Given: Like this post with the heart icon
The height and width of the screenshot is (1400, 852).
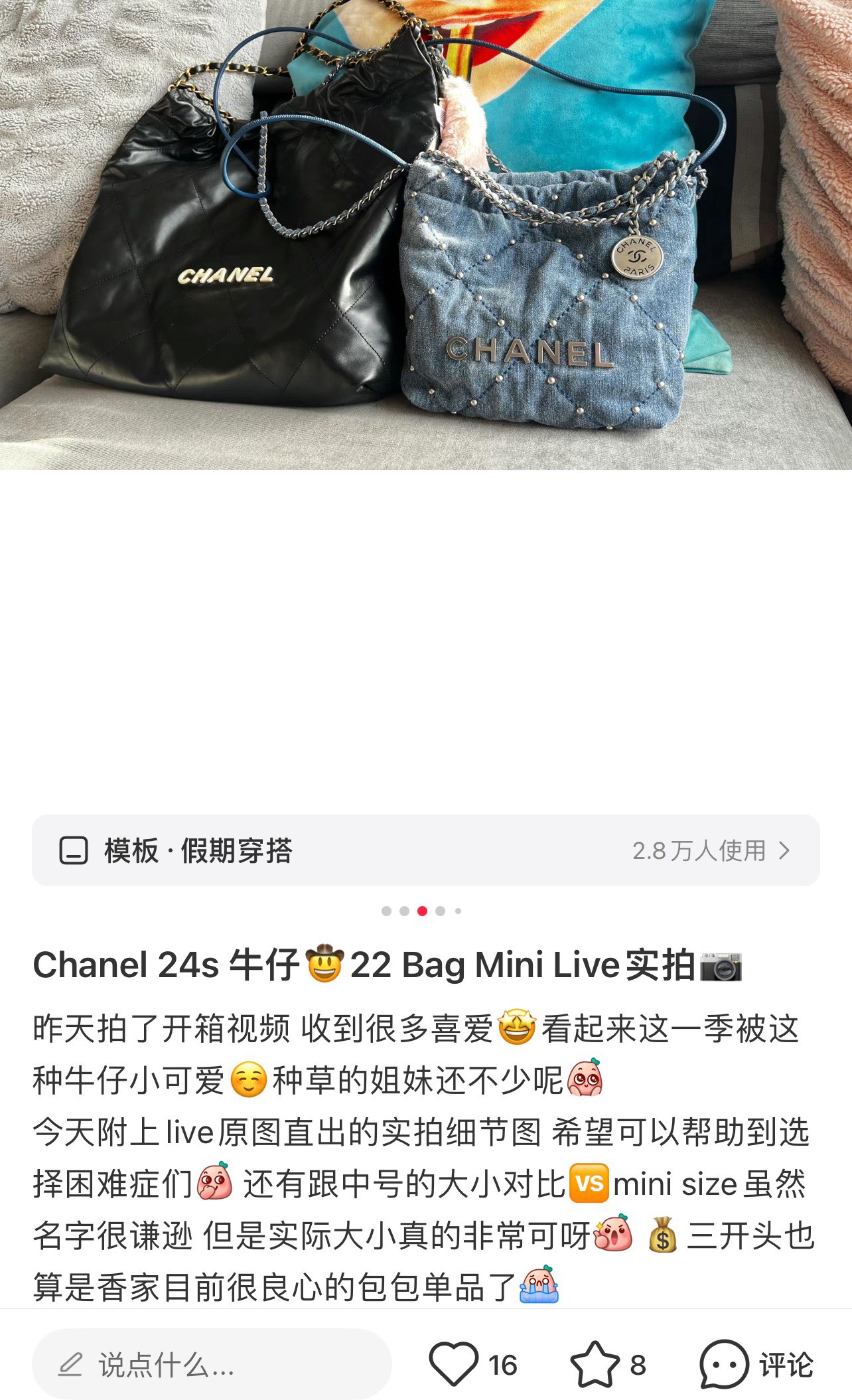Looking at the screenshot, I should (454, 1364).
